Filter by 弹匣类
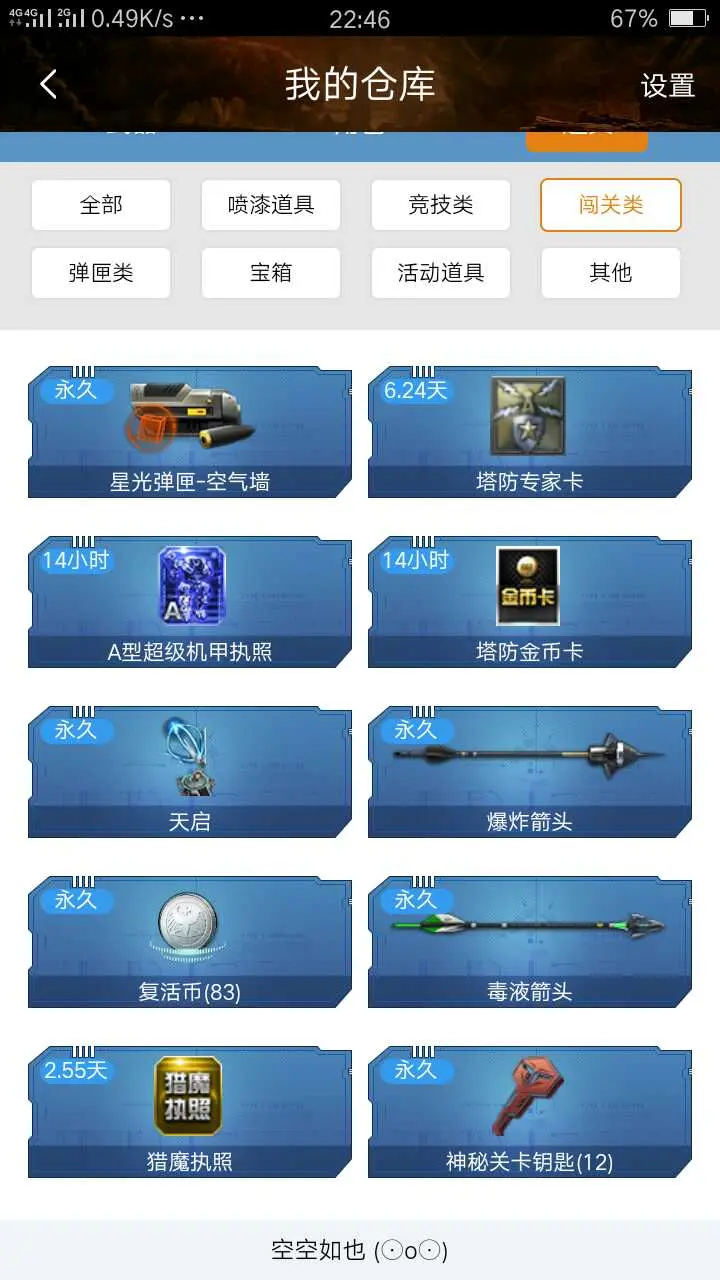Viewport: 720px width, 1280px height. coord(101,273)
